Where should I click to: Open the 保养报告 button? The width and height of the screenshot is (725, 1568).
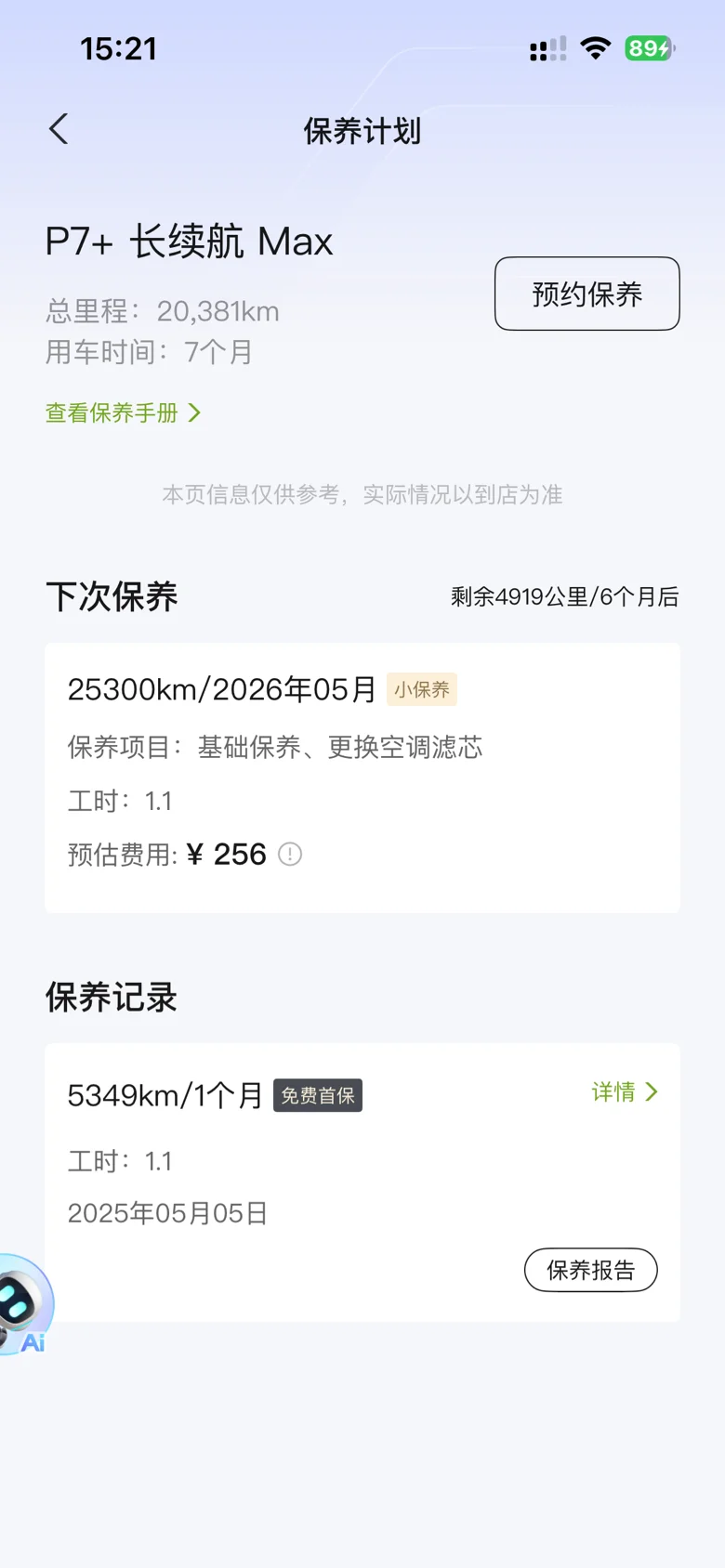[x=590, y=1270]
